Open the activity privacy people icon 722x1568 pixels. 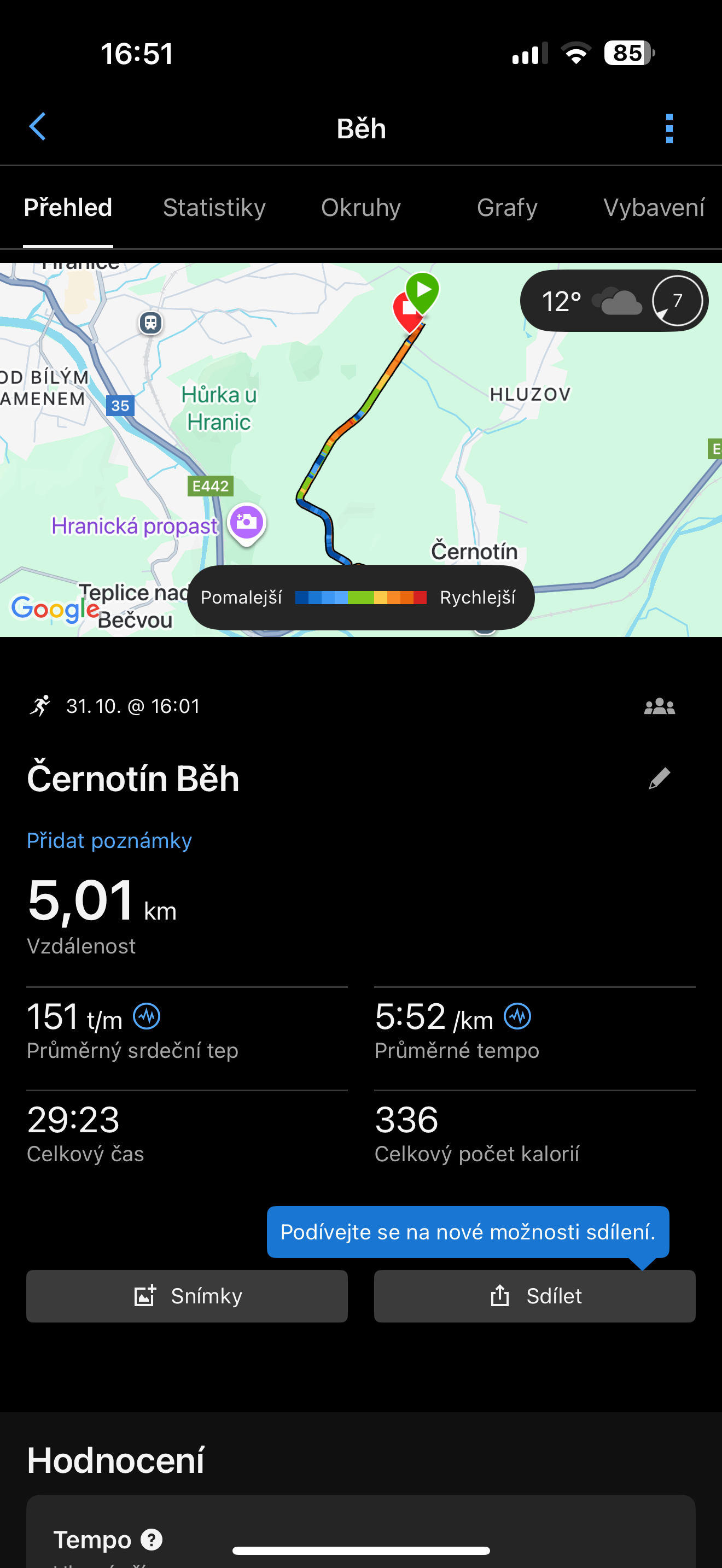659,707
